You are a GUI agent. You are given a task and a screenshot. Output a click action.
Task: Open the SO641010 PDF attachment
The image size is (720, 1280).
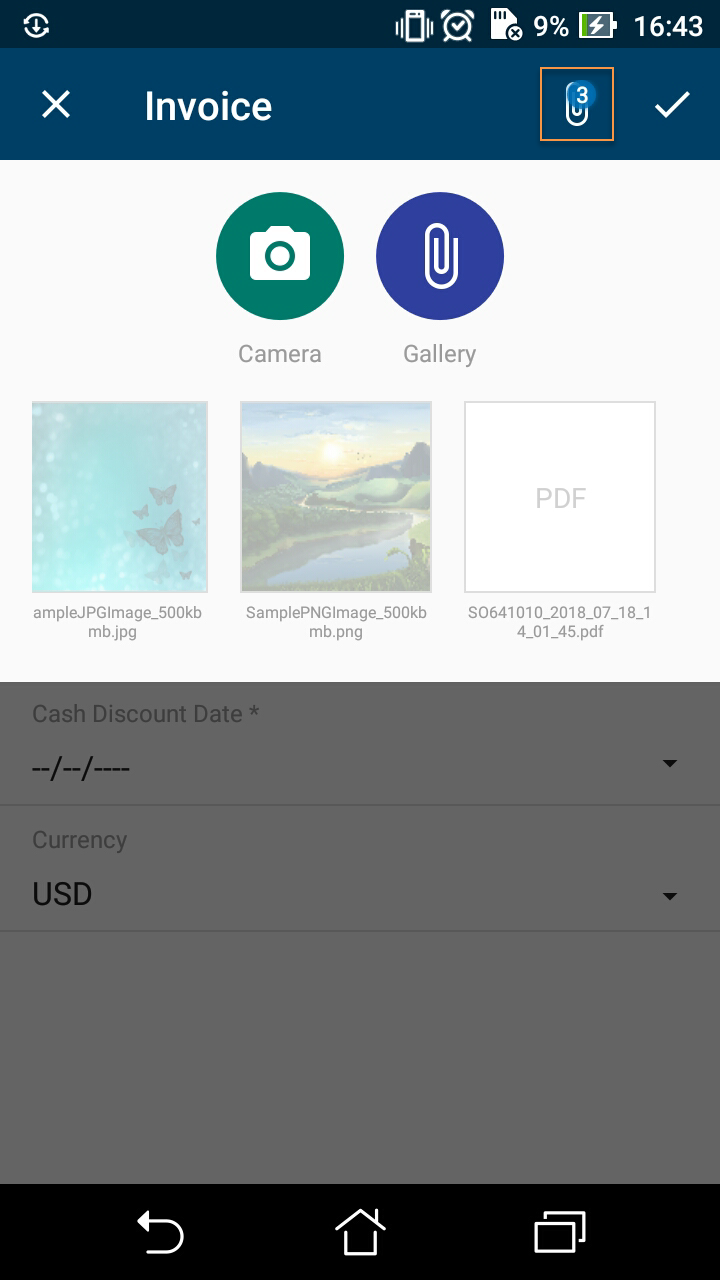coord(560,497)
